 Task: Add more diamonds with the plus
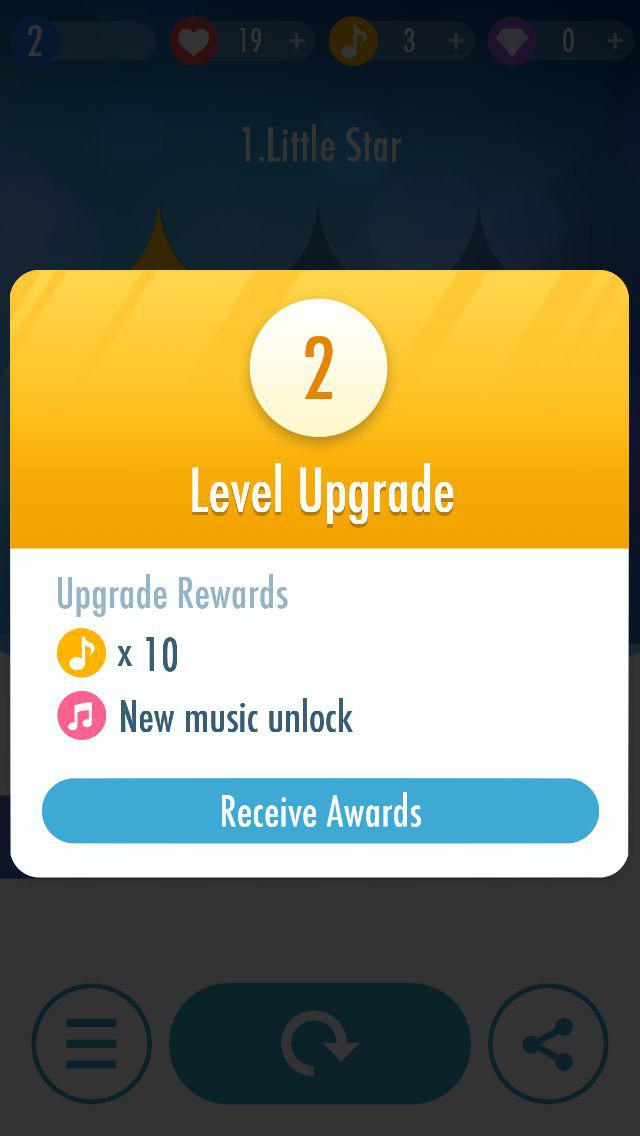614,41
